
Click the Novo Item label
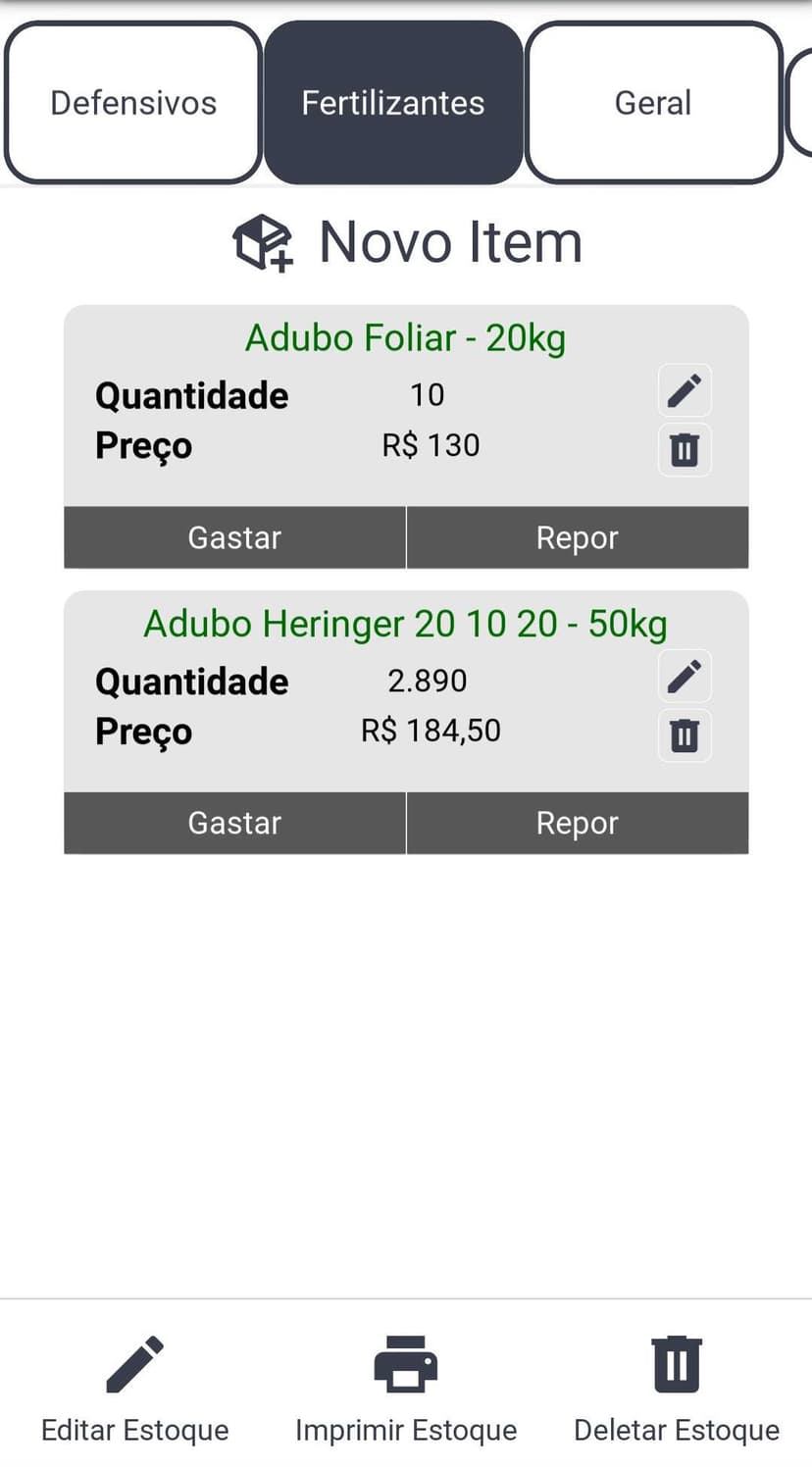click(449, 242)
